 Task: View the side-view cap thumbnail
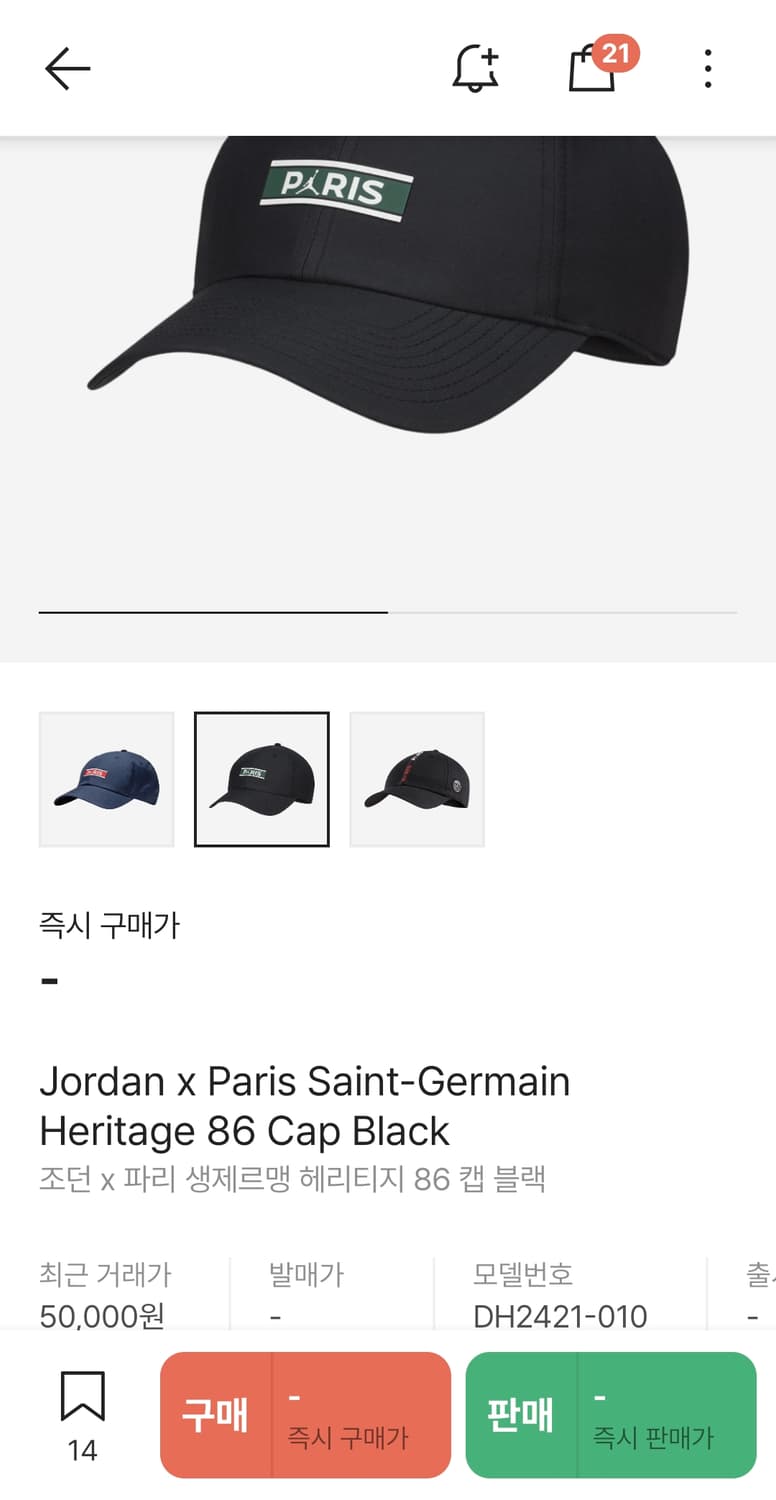(x=417, y=778)
